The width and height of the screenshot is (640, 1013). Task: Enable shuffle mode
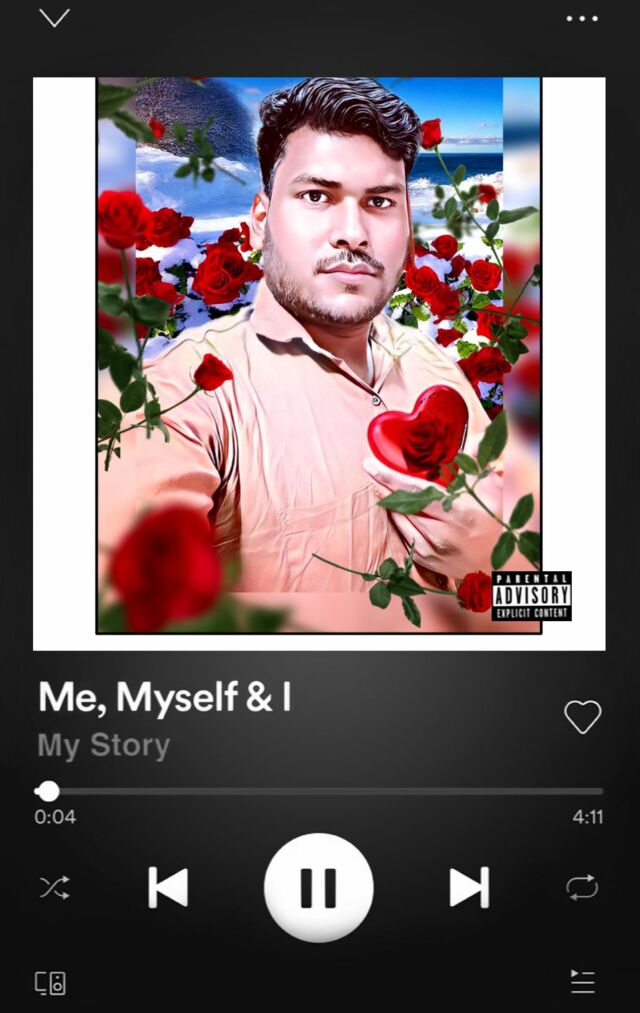point(54,887)
